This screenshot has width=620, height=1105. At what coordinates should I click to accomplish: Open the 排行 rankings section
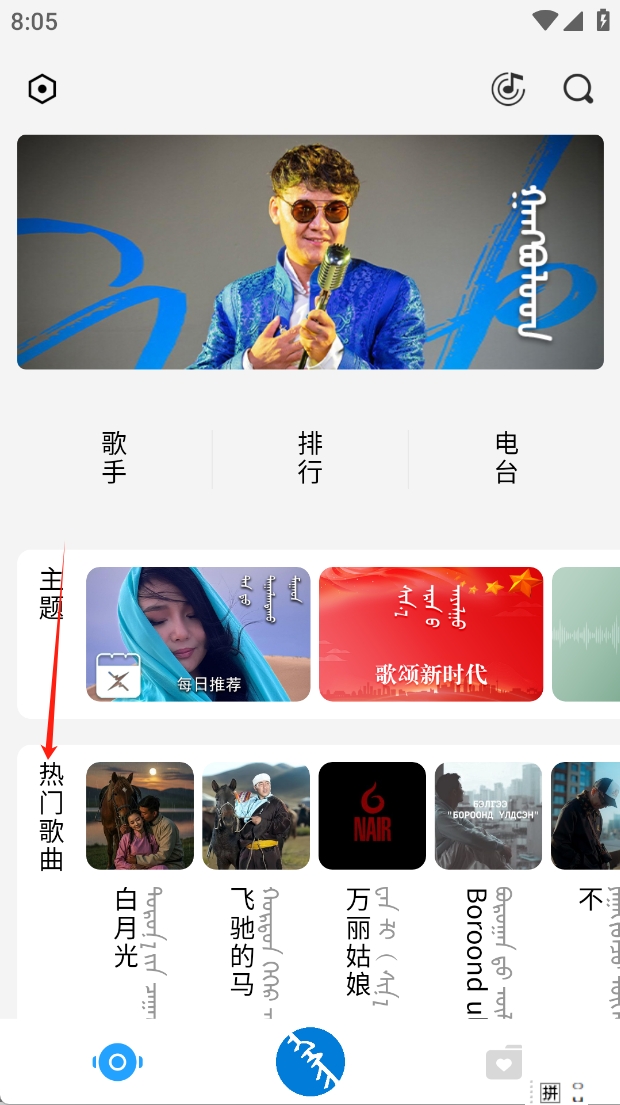[310, 458]
